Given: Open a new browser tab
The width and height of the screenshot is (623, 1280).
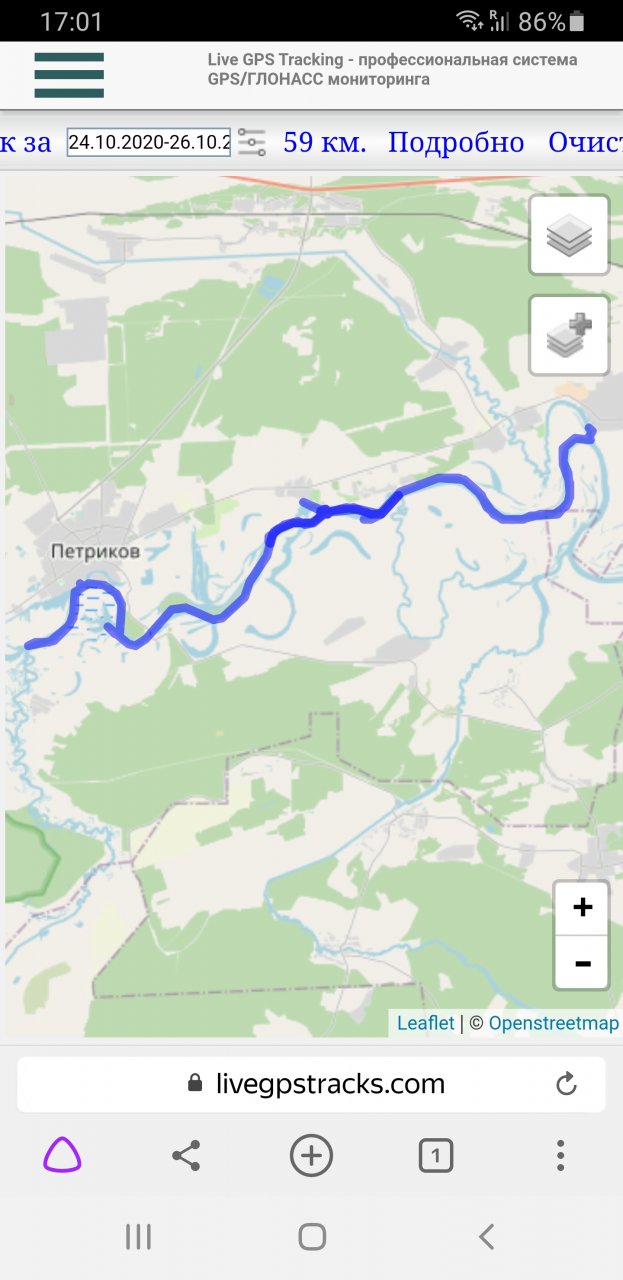Looking at the screenshot, I should 311,1156.
